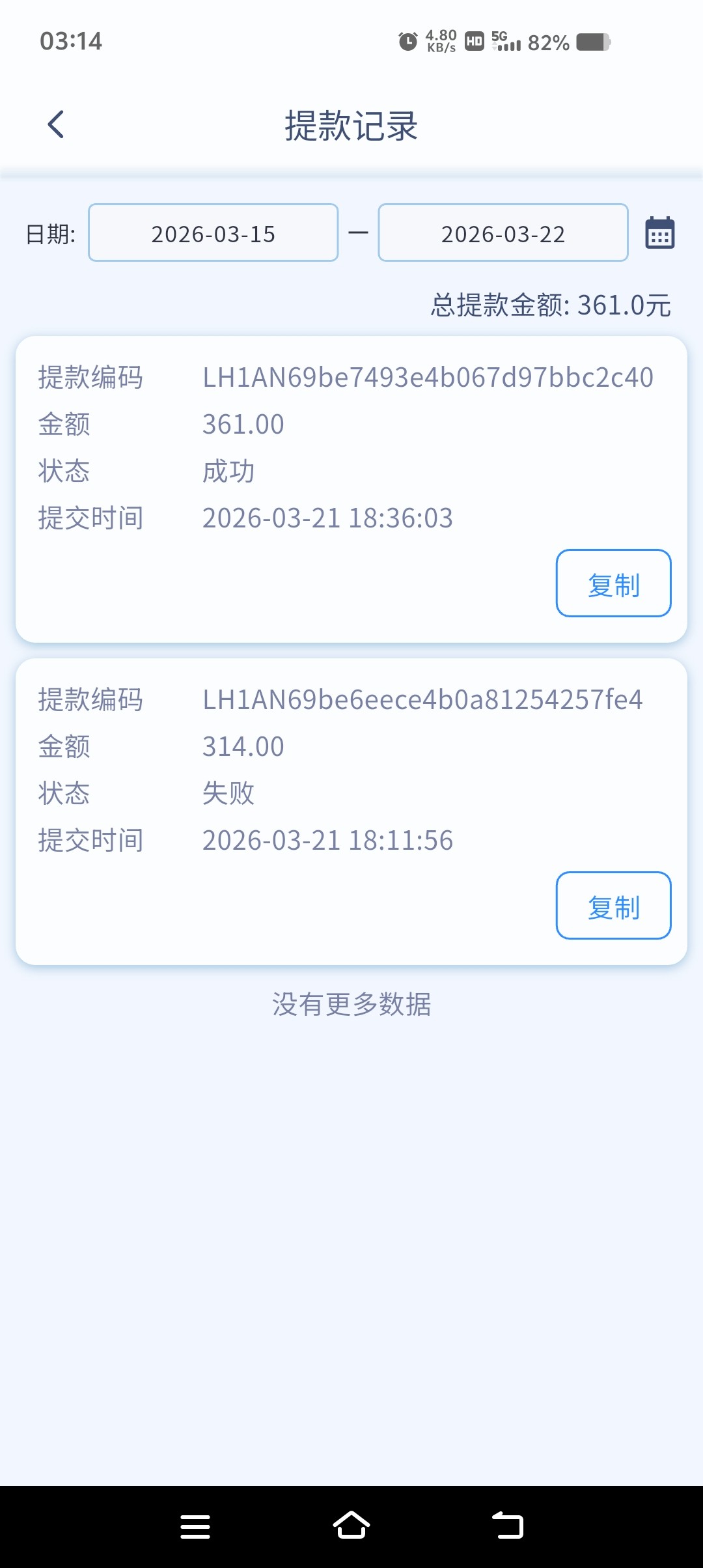This screenshot has height=1568, width=703.
Task: Tap the 失败 status label
Action: click(x=228, y=793)
